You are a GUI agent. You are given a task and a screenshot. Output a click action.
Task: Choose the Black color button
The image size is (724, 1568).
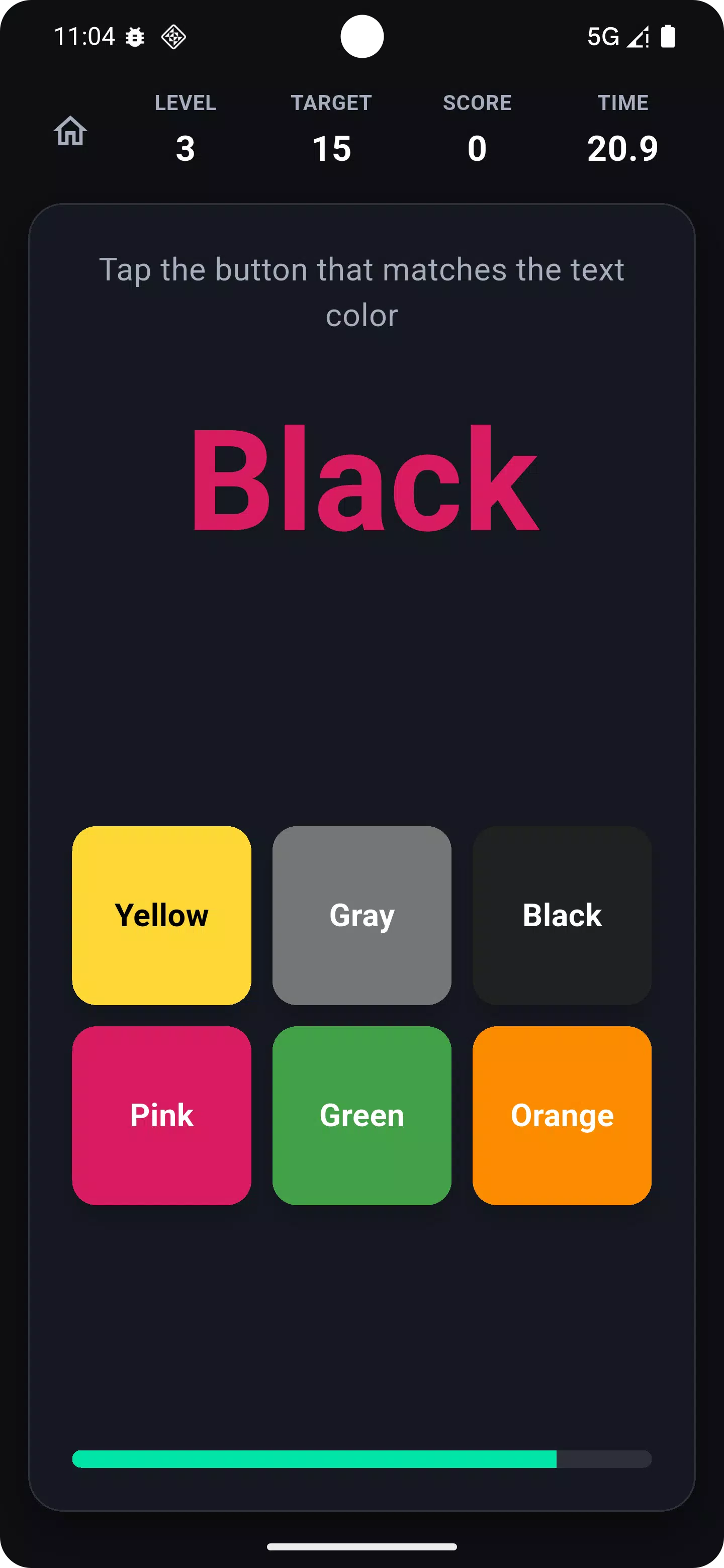(x=562, y=915)
